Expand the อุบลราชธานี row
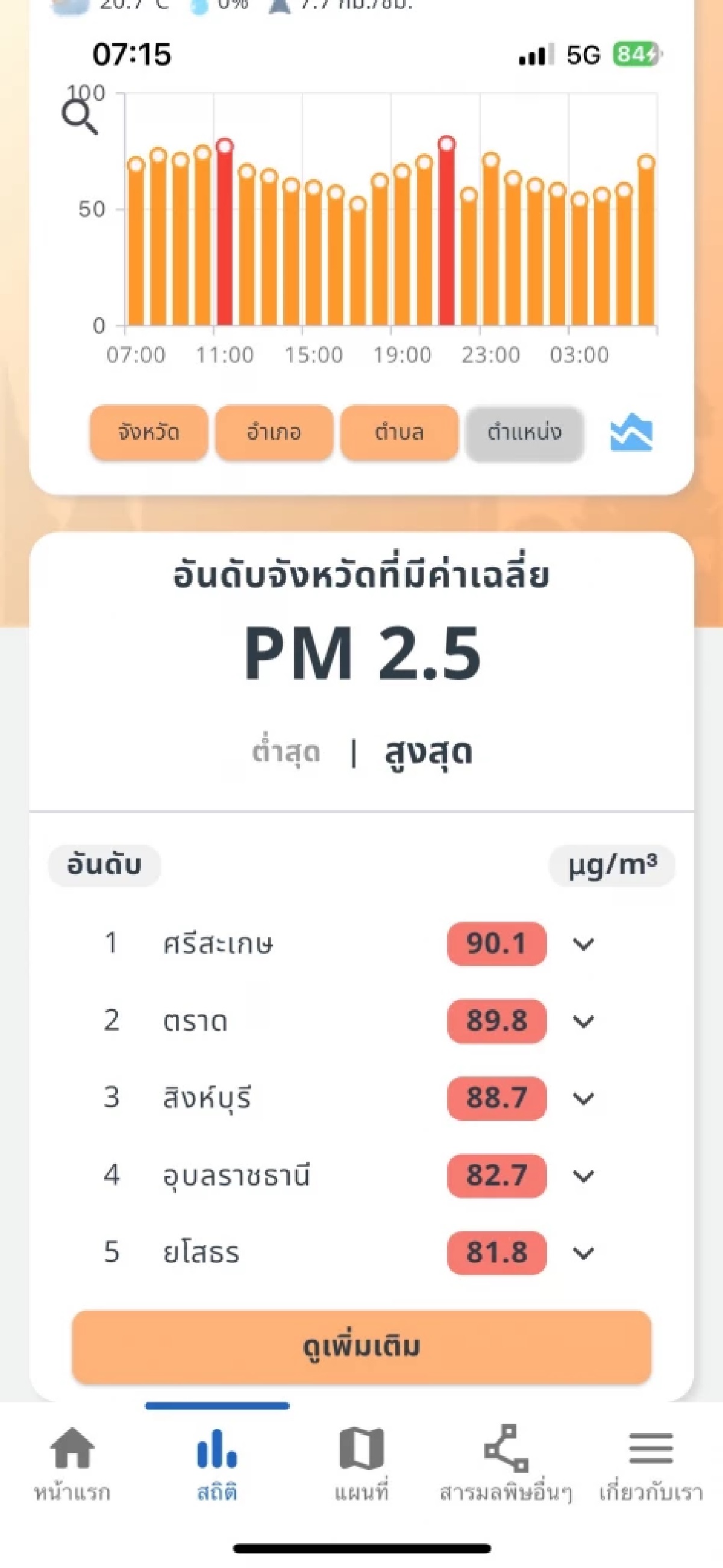This screenshot has width=723, height=1568. 583,1176
